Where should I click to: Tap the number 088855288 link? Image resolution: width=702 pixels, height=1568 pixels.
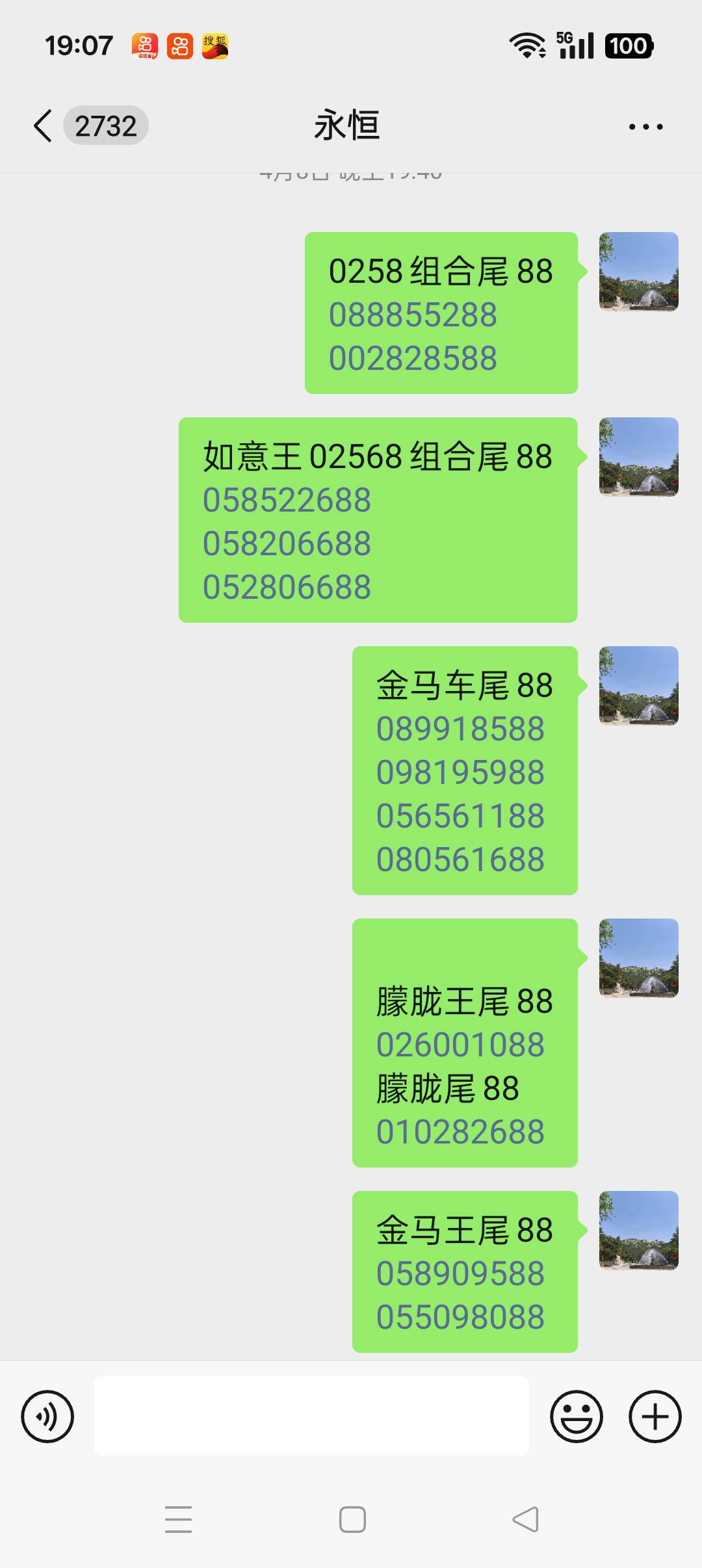point(413,315)
